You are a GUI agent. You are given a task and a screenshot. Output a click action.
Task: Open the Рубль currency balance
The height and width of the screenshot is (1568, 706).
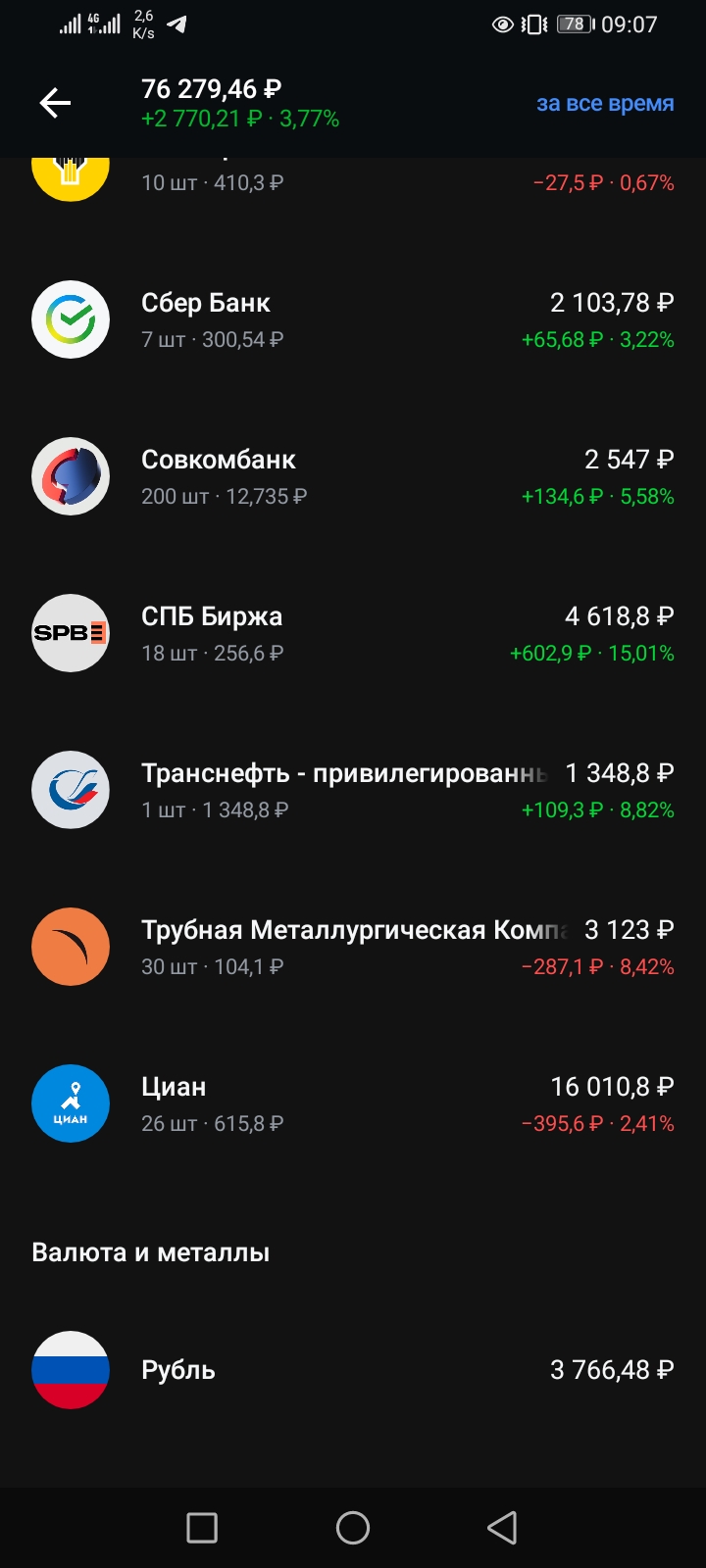pos(353,1370)
